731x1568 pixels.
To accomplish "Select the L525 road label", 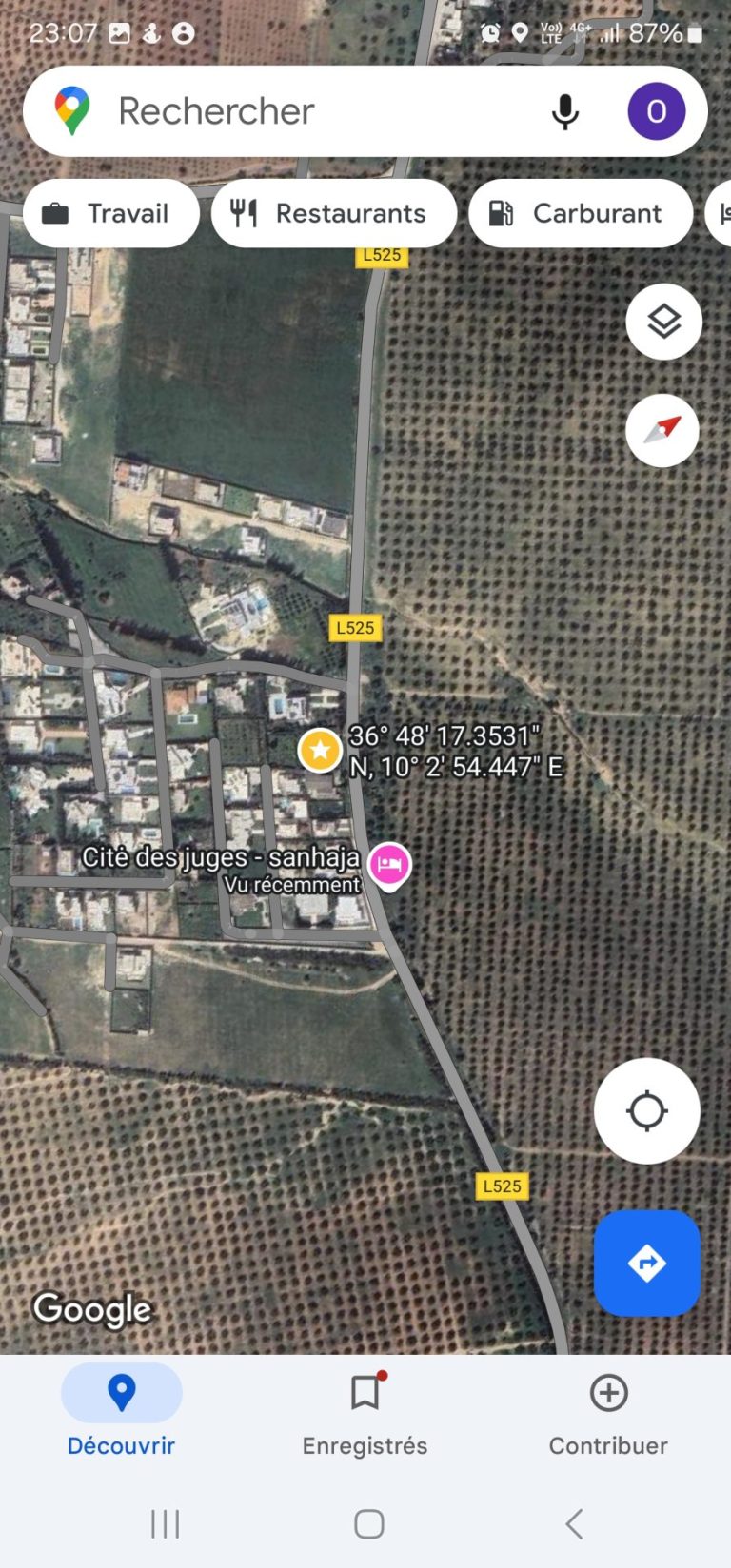I will point(354,627).
